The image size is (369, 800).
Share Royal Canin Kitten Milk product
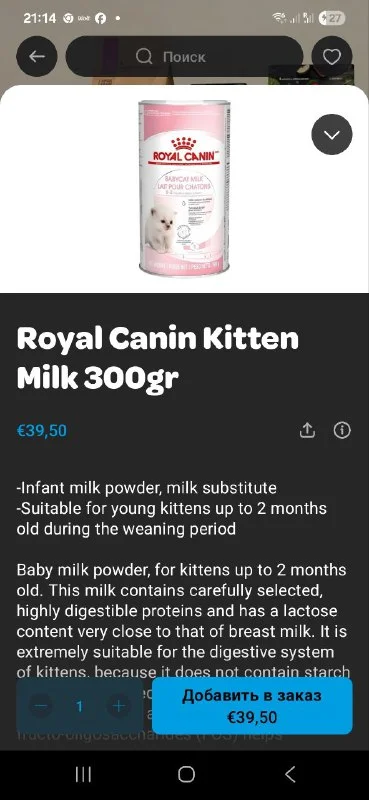click(307, 431)
